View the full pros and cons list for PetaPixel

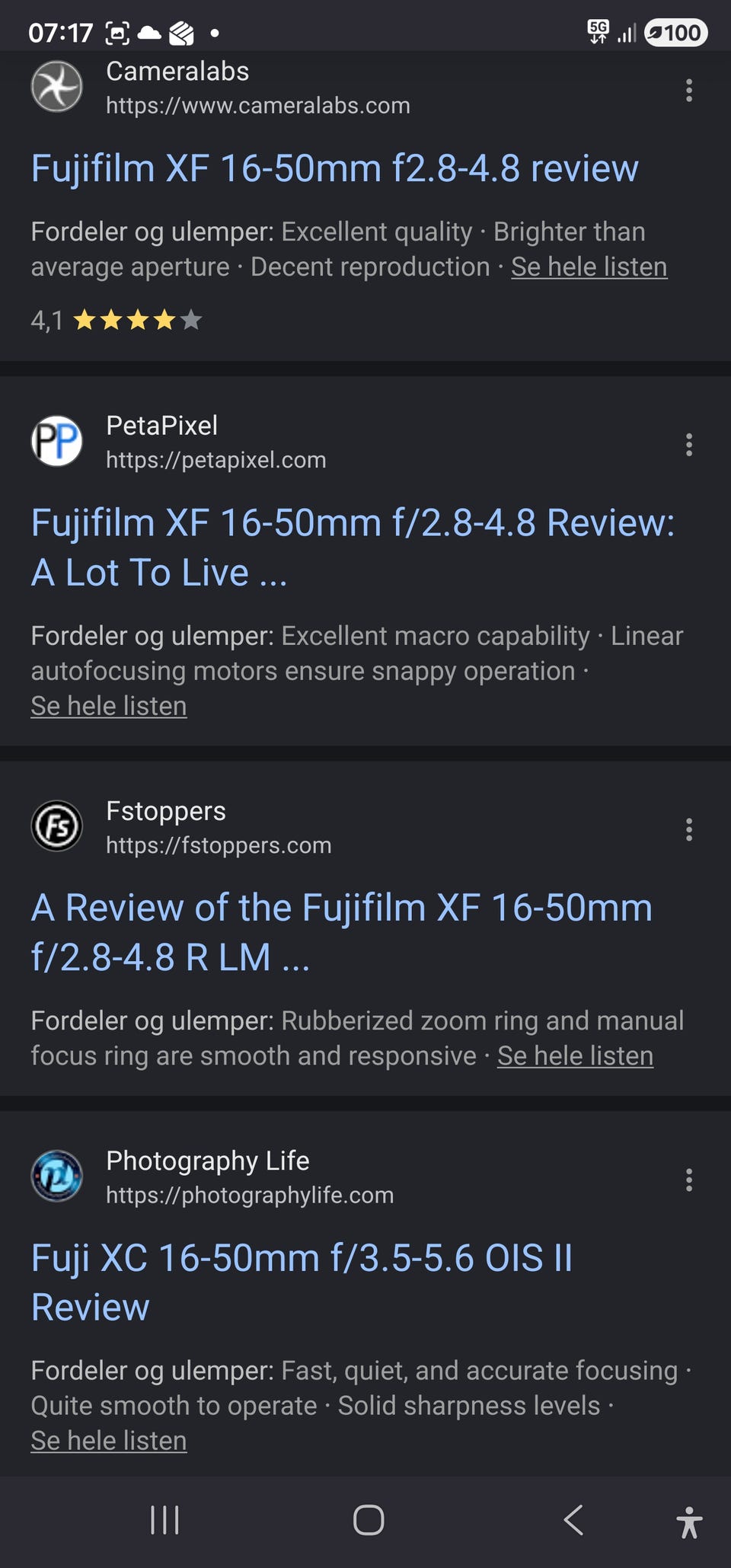point(109,706)
